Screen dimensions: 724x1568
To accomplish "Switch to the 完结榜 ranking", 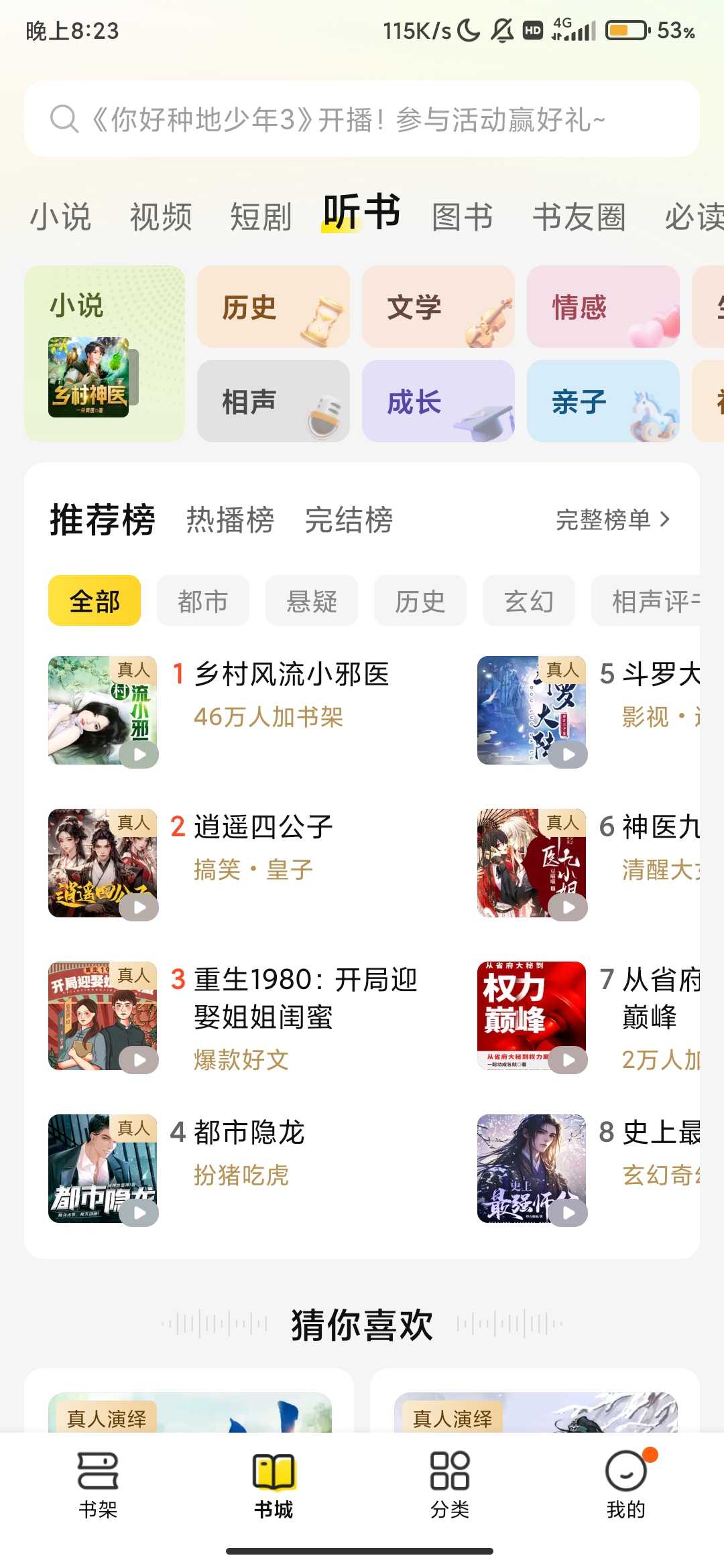I will [x=349, y=520].
